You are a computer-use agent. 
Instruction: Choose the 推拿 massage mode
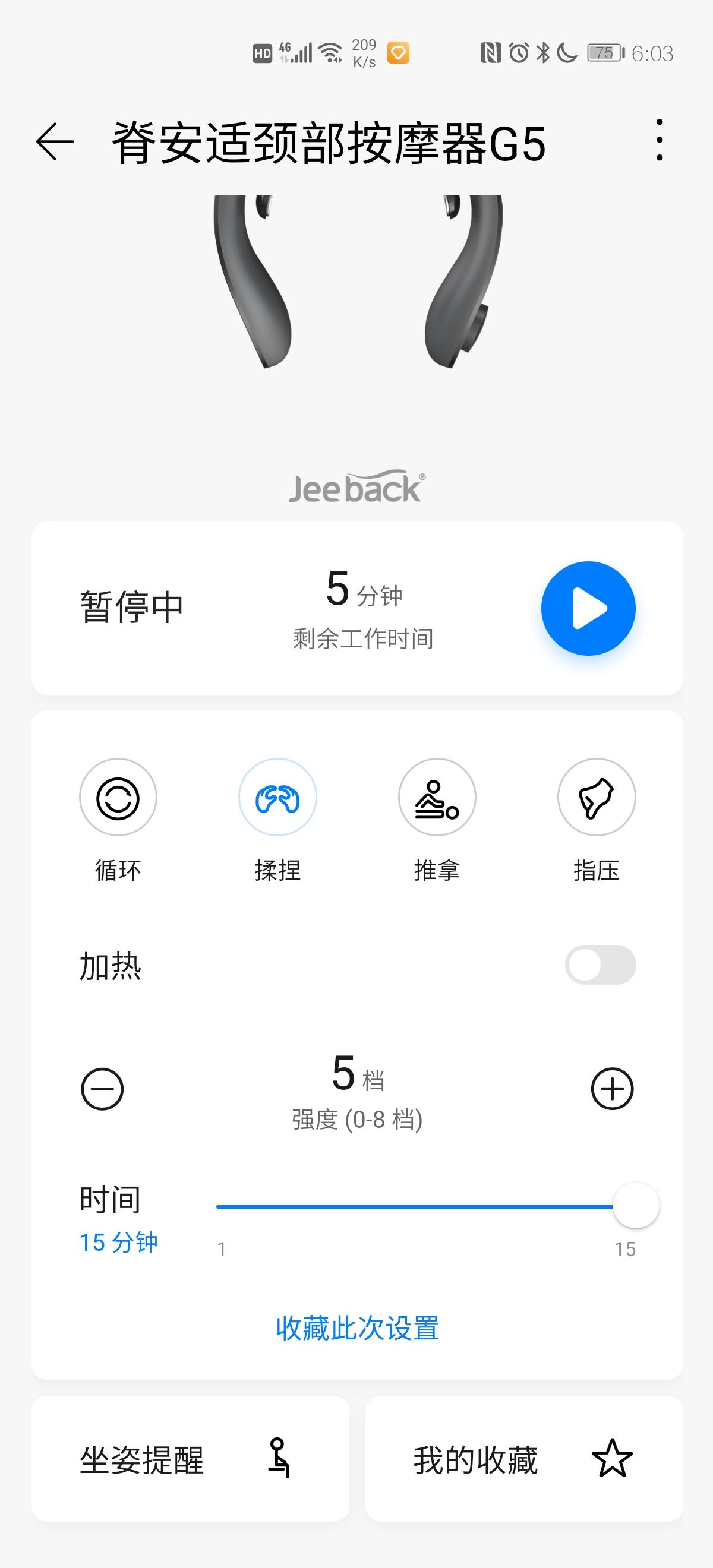(437, 798)
